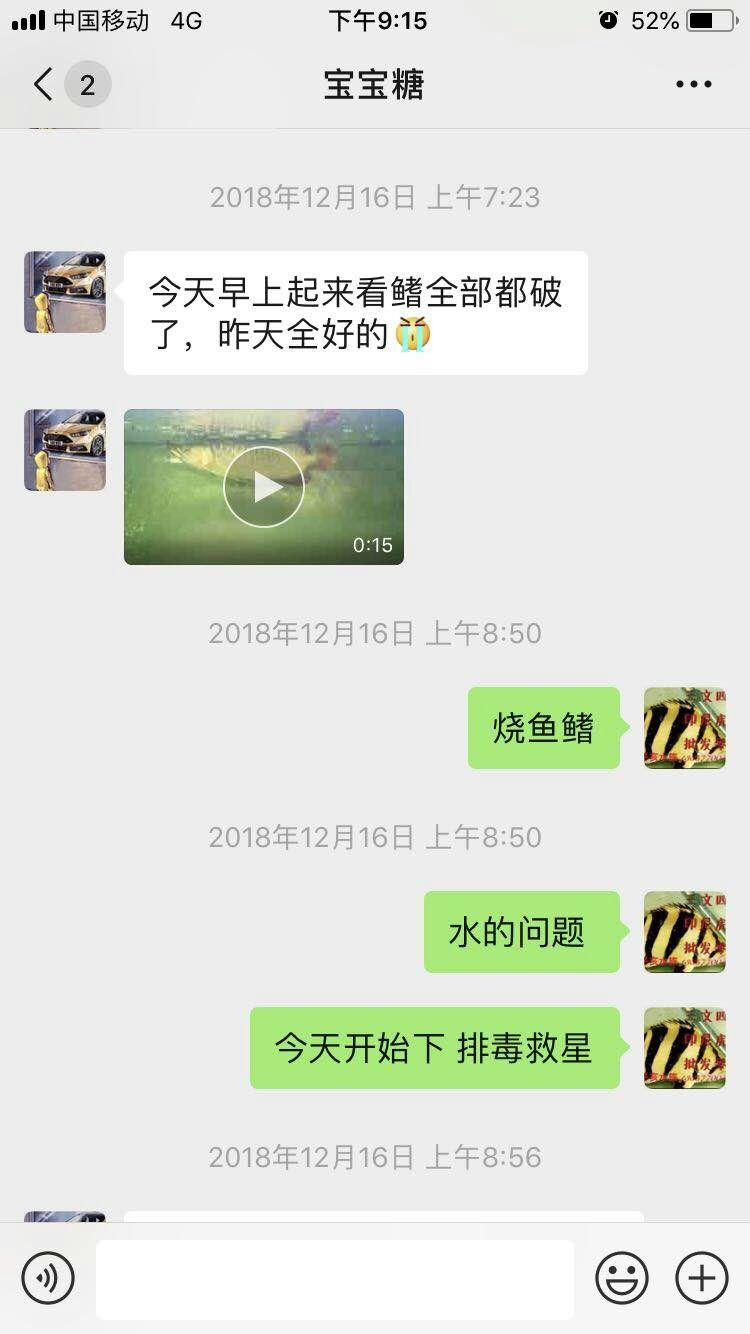Tap the voice message icon
Viewport: 750px width, 1334px height.
[47, 1277]
